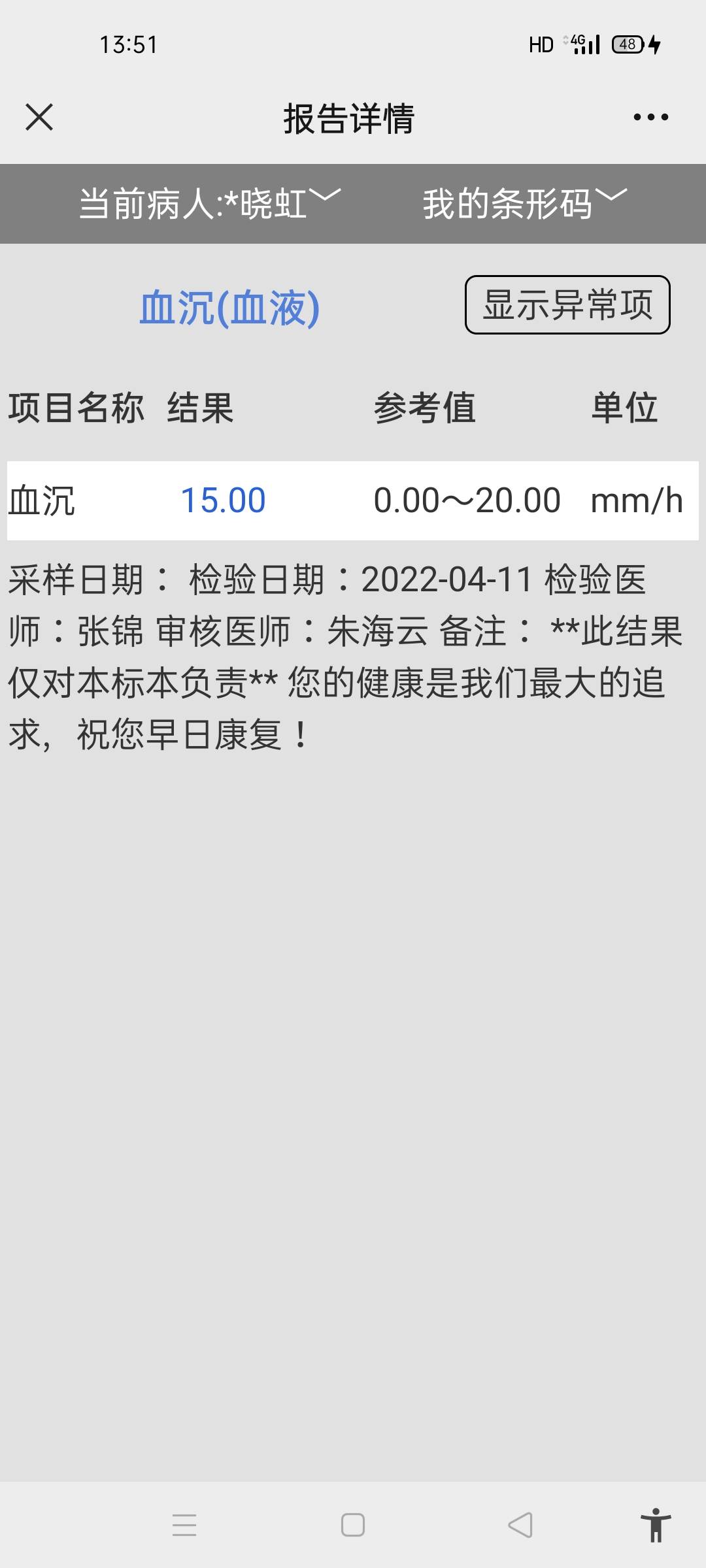Open the more options (...) menu
This screenshot has height=1568, width=706.
click(x=652, y=118)
